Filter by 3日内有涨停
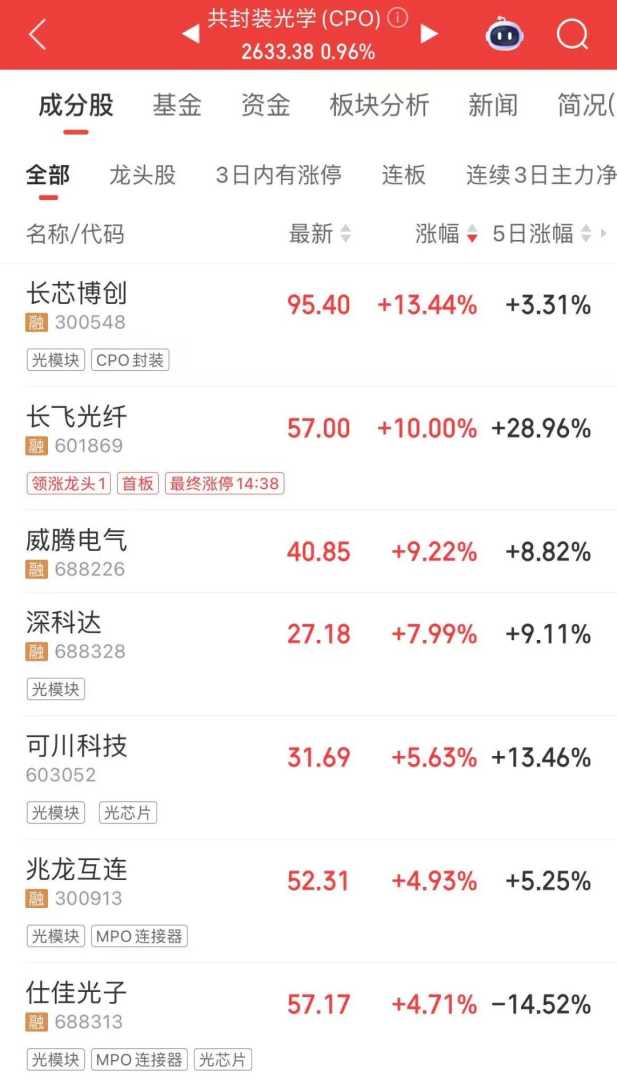Screen dimensions: 617x1080 pos(278,175)
